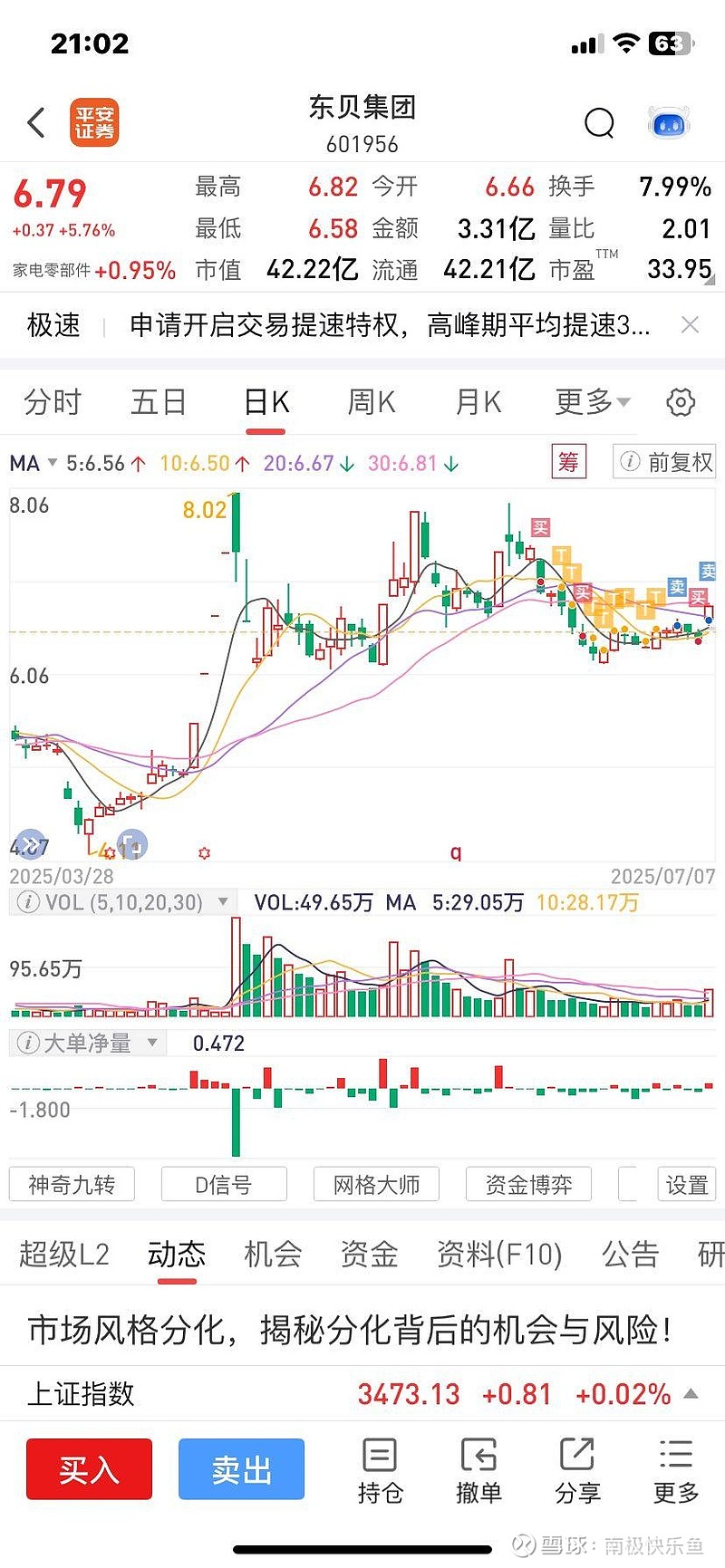Dismiss the 极速 promotion banner
The image size is (725, 1568).
pos(690,325)
